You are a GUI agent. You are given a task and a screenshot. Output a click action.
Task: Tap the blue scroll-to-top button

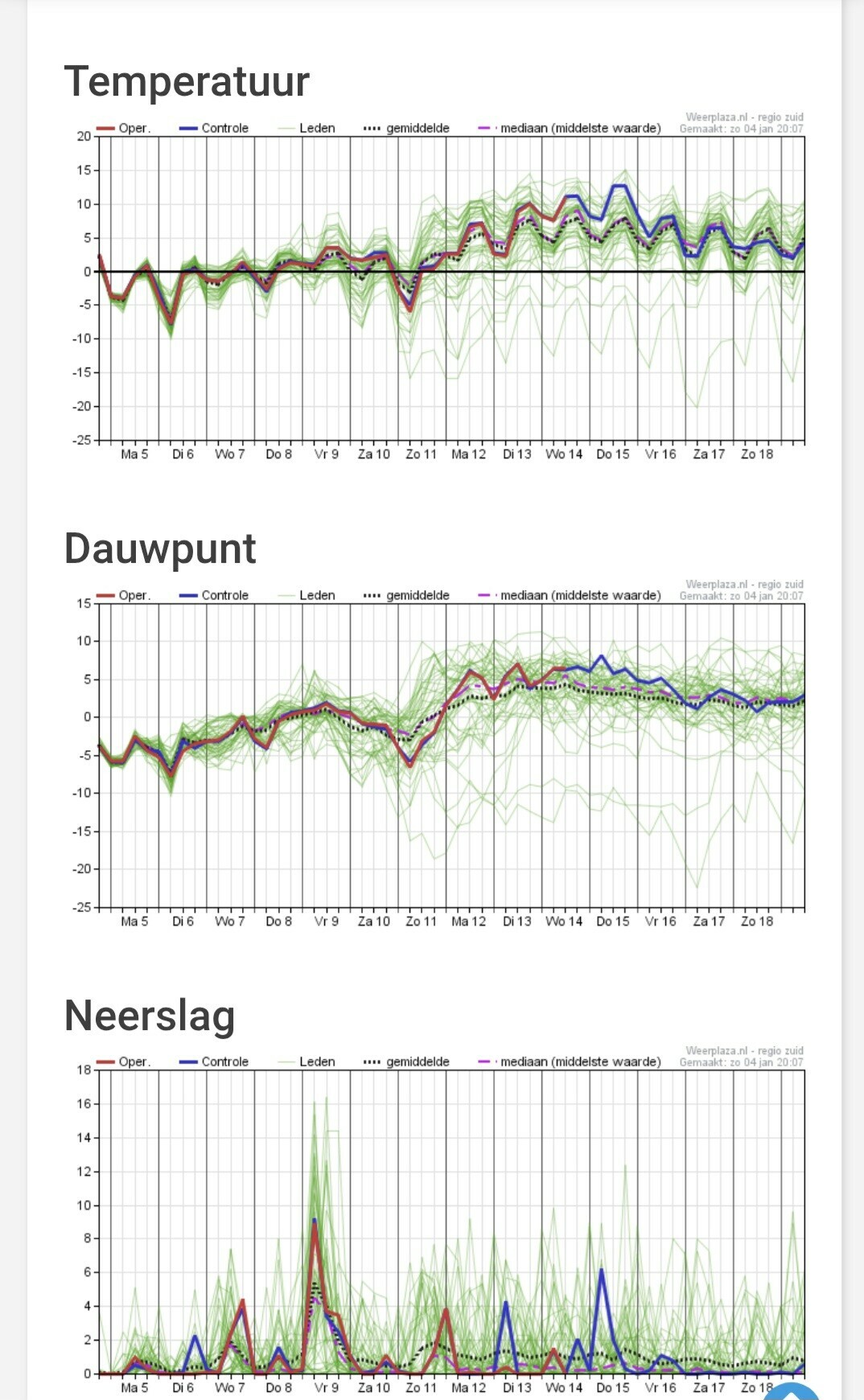click(x=792, y=1391)
